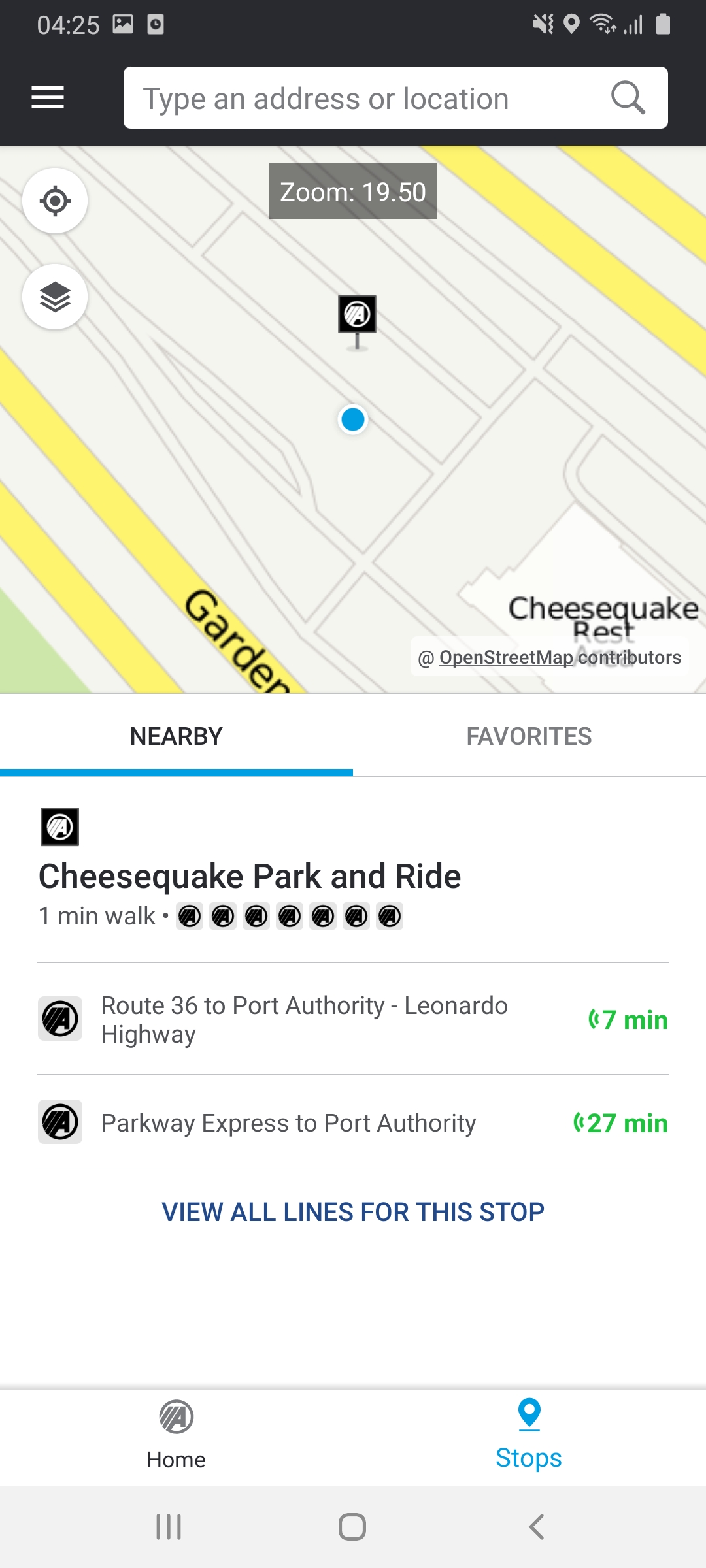Open the hamburger drawer menu
This screenshot has height=1568, width=706.
[48, 98]
